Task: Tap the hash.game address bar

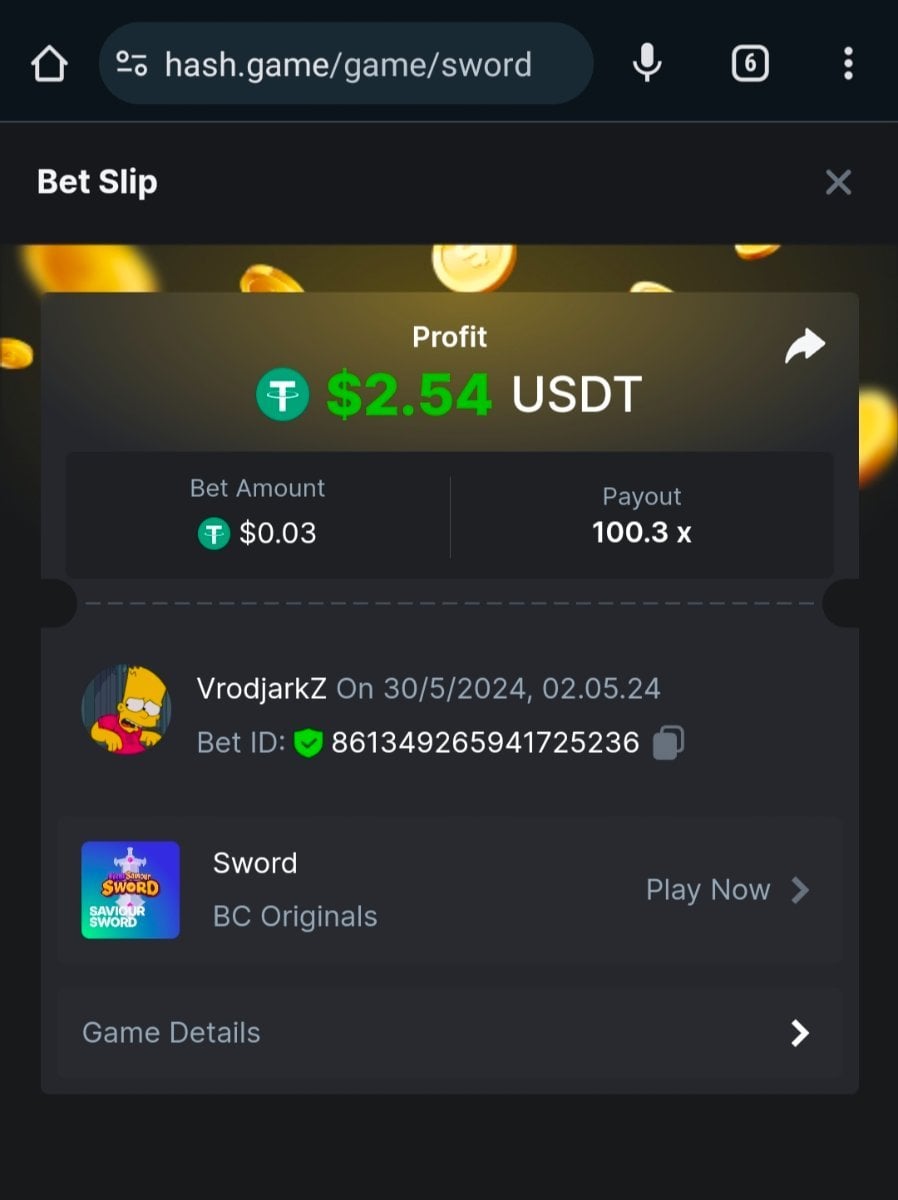Action: (x=346, y=65)
